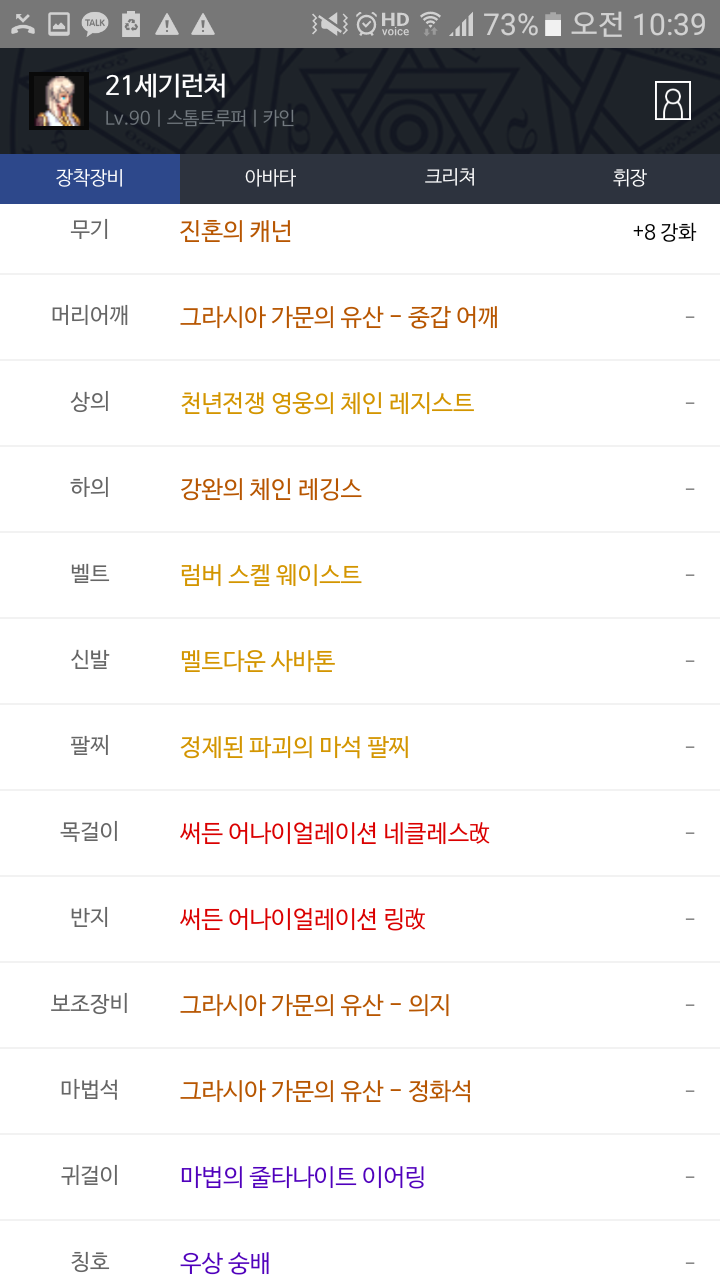Open the 우상 숭배 title item

[x=225, y=1263]
